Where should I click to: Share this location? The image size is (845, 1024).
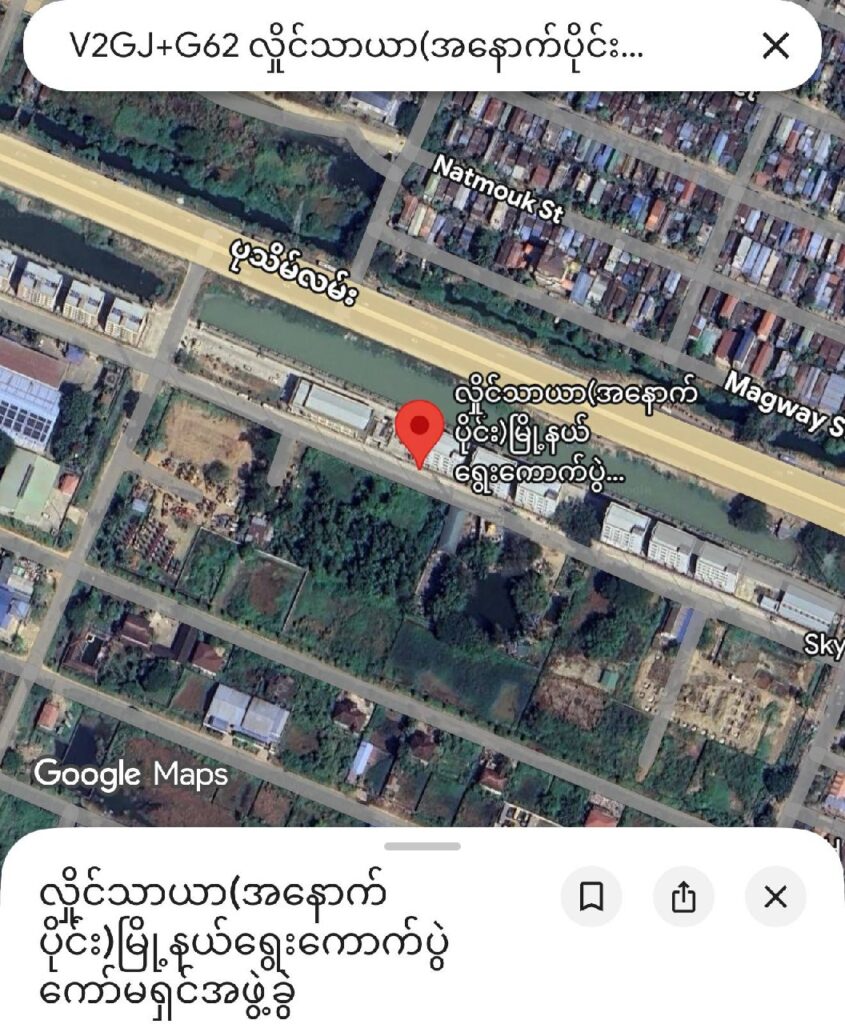tap(684, 897)
